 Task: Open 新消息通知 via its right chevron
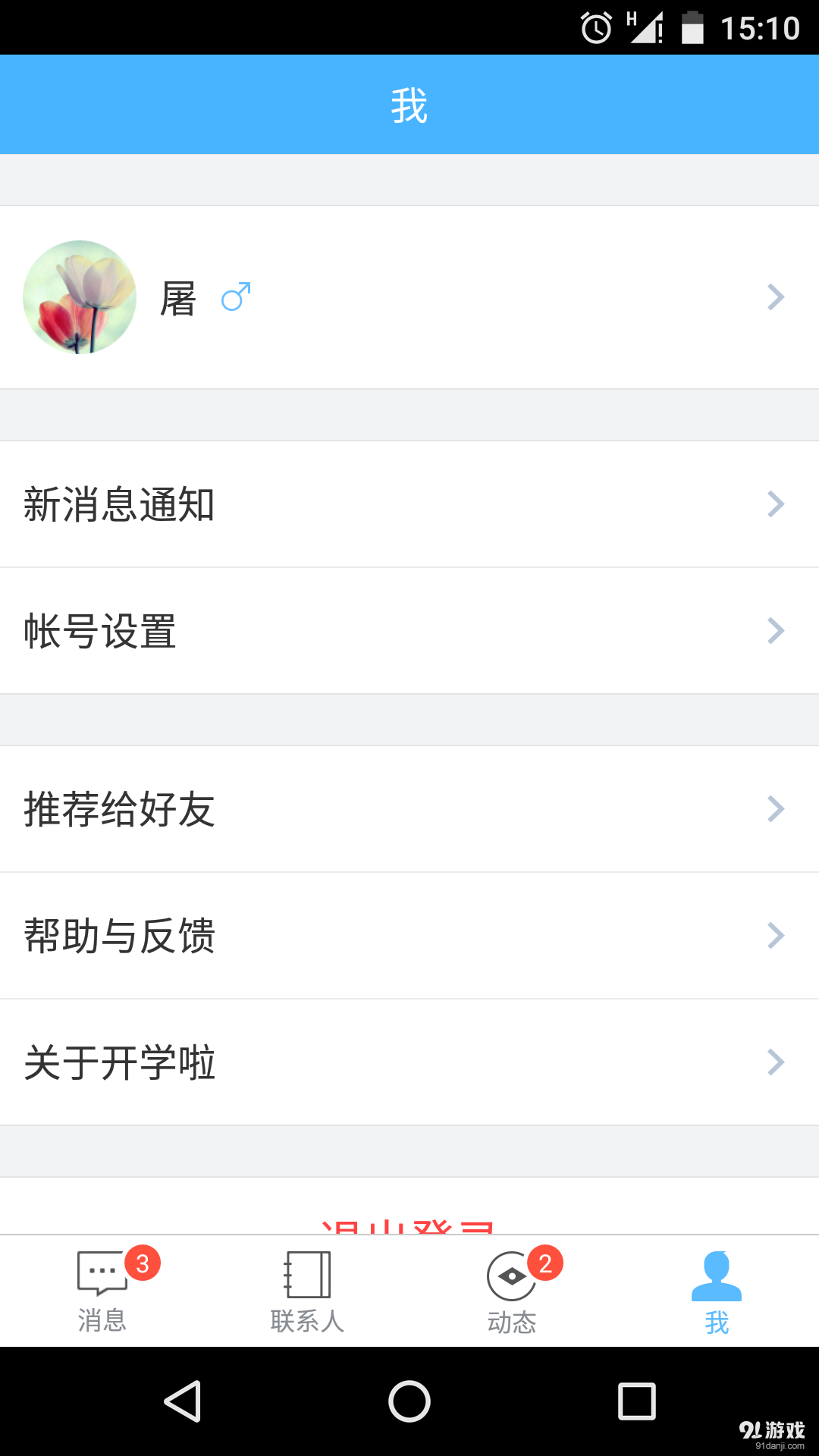point(775,504)
